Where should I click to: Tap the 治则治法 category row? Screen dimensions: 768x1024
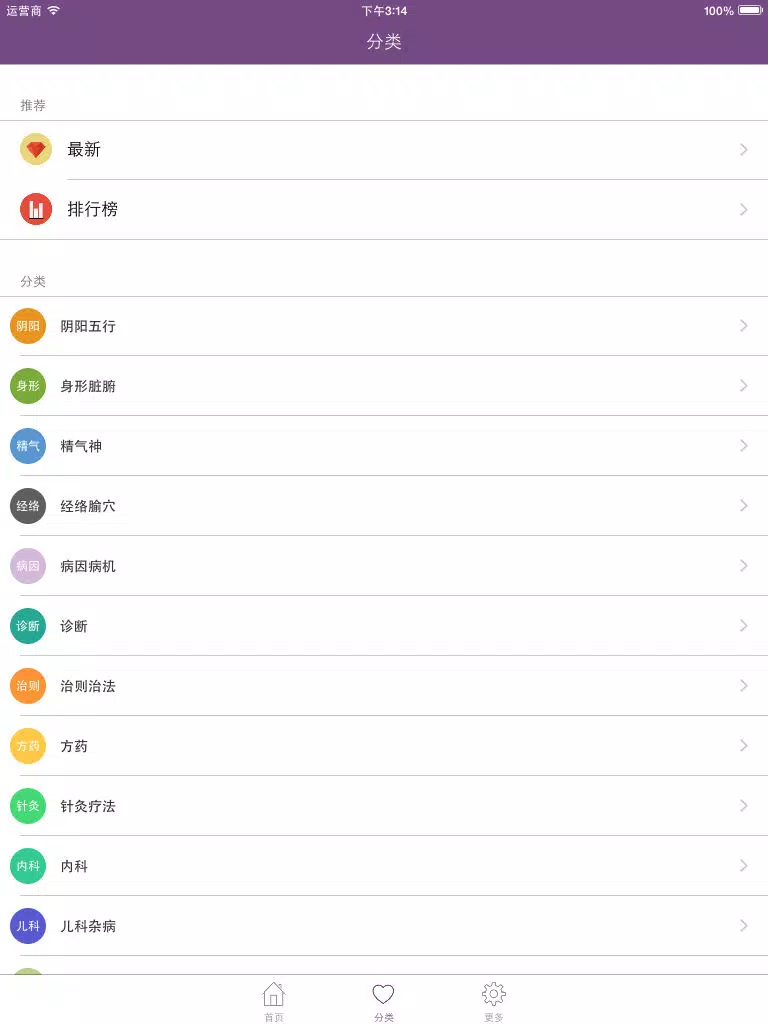coord(384,686)
